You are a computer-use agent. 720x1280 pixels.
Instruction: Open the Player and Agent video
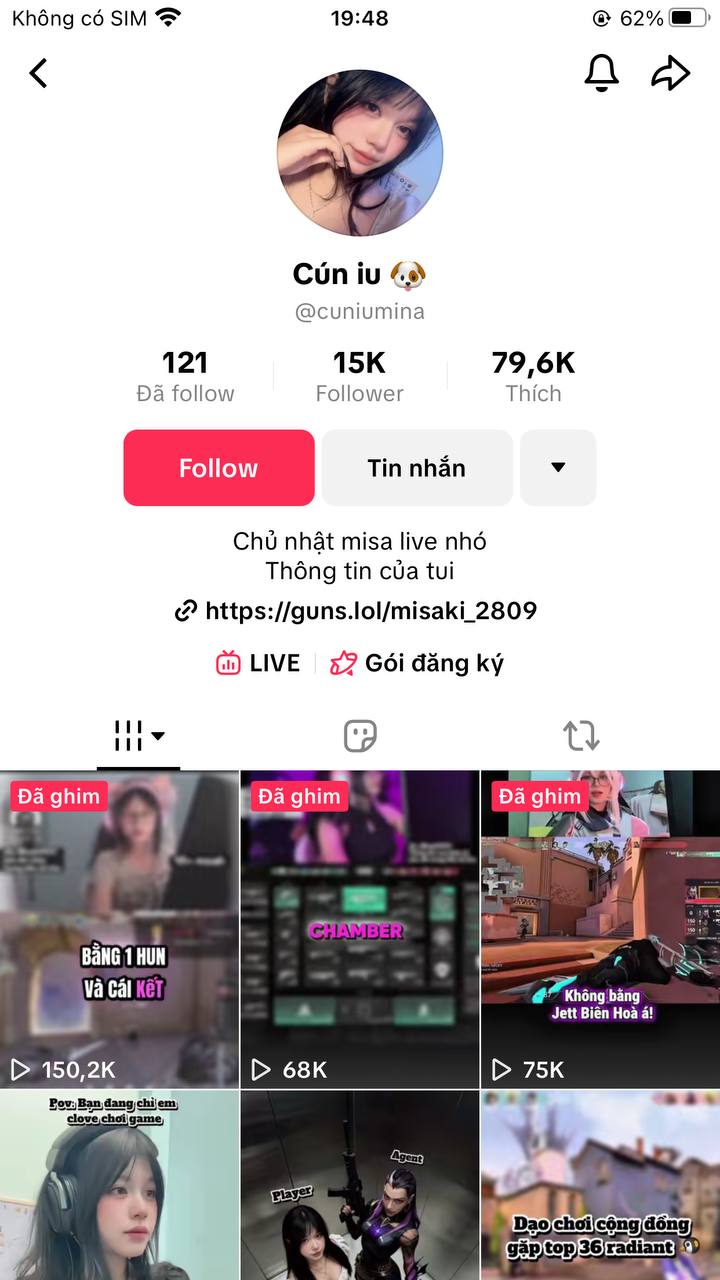pyautogui.click(x=360, y=1185)
